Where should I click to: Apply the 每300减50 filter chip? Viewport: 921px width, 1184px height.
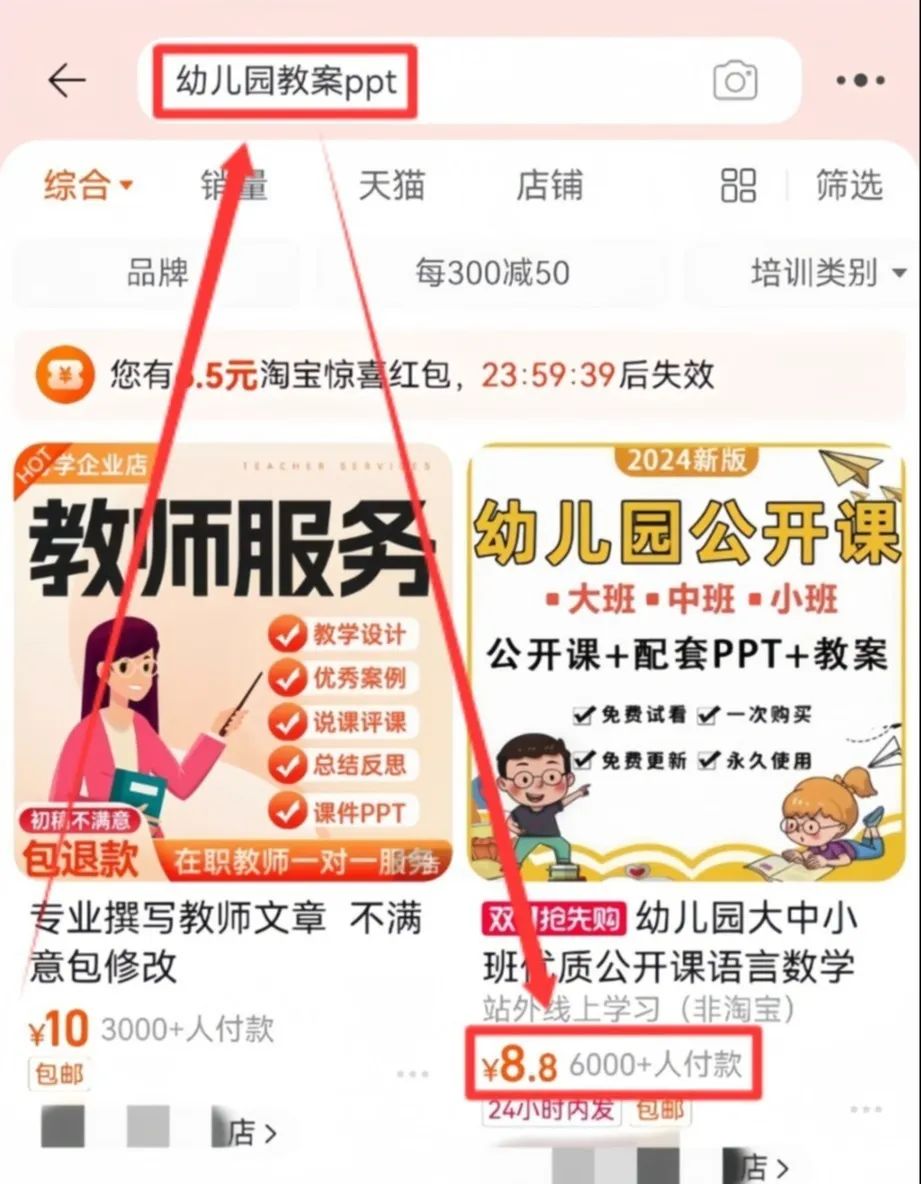click(492, 272)
